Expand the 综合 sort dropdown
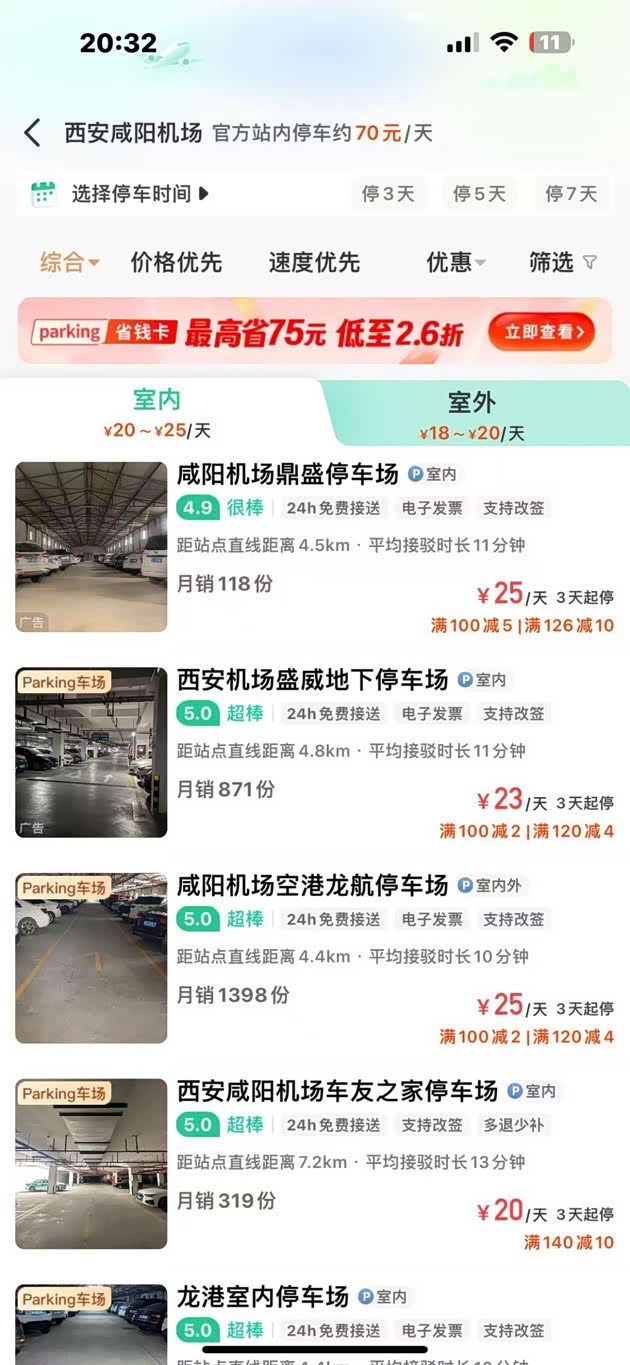This screenshot has width=630, height=1365. tap(69, 263)
